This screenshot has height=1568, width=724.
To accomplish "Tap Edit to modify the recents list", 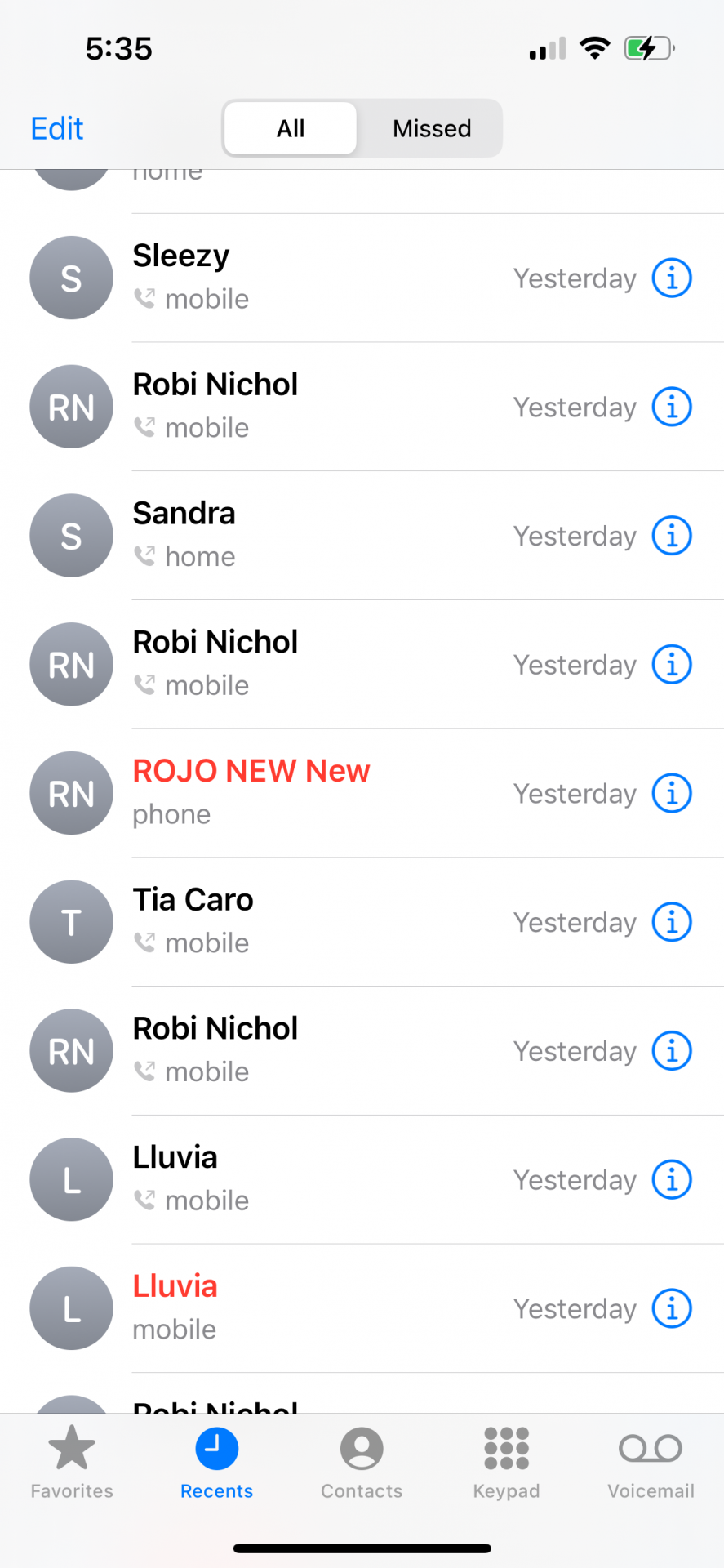I will (x=56, y=128).
